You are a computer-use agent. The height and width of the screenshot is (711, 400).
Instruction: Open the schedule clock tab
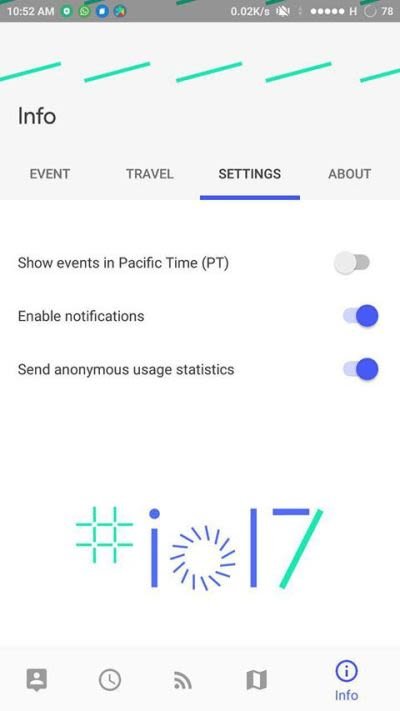pyautogui.click(x=110, y=680)
